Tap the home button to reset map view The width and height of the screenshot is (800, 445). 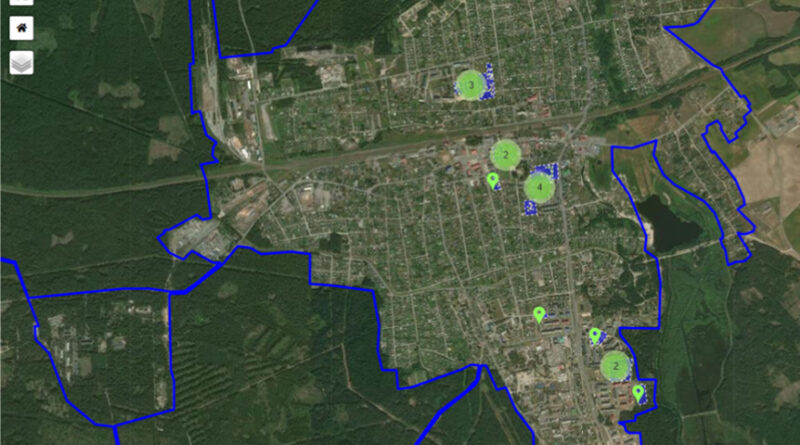tap(21, 27)
